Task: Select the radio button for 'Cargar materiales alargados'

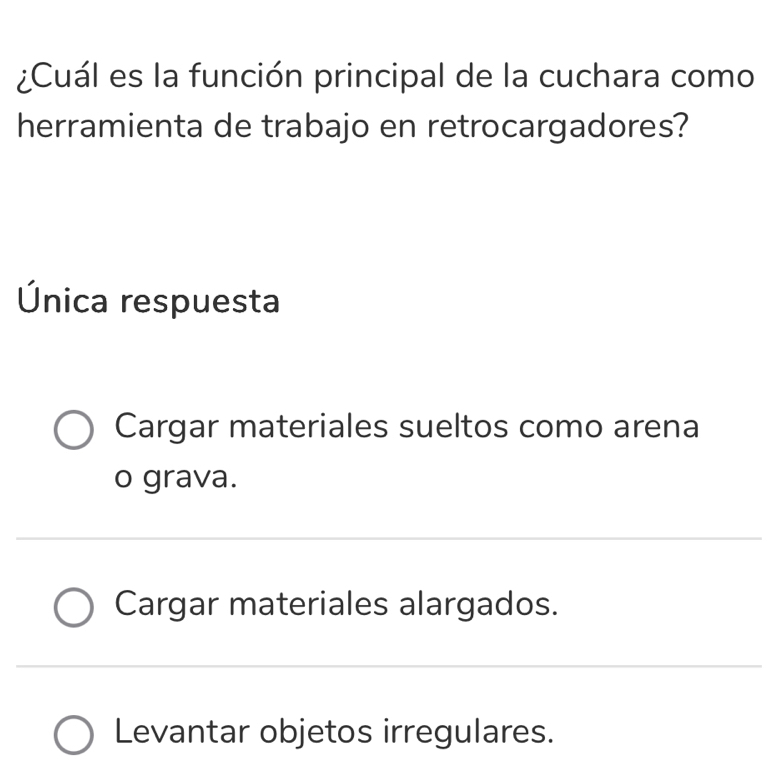Action: (x=73, y=605)
